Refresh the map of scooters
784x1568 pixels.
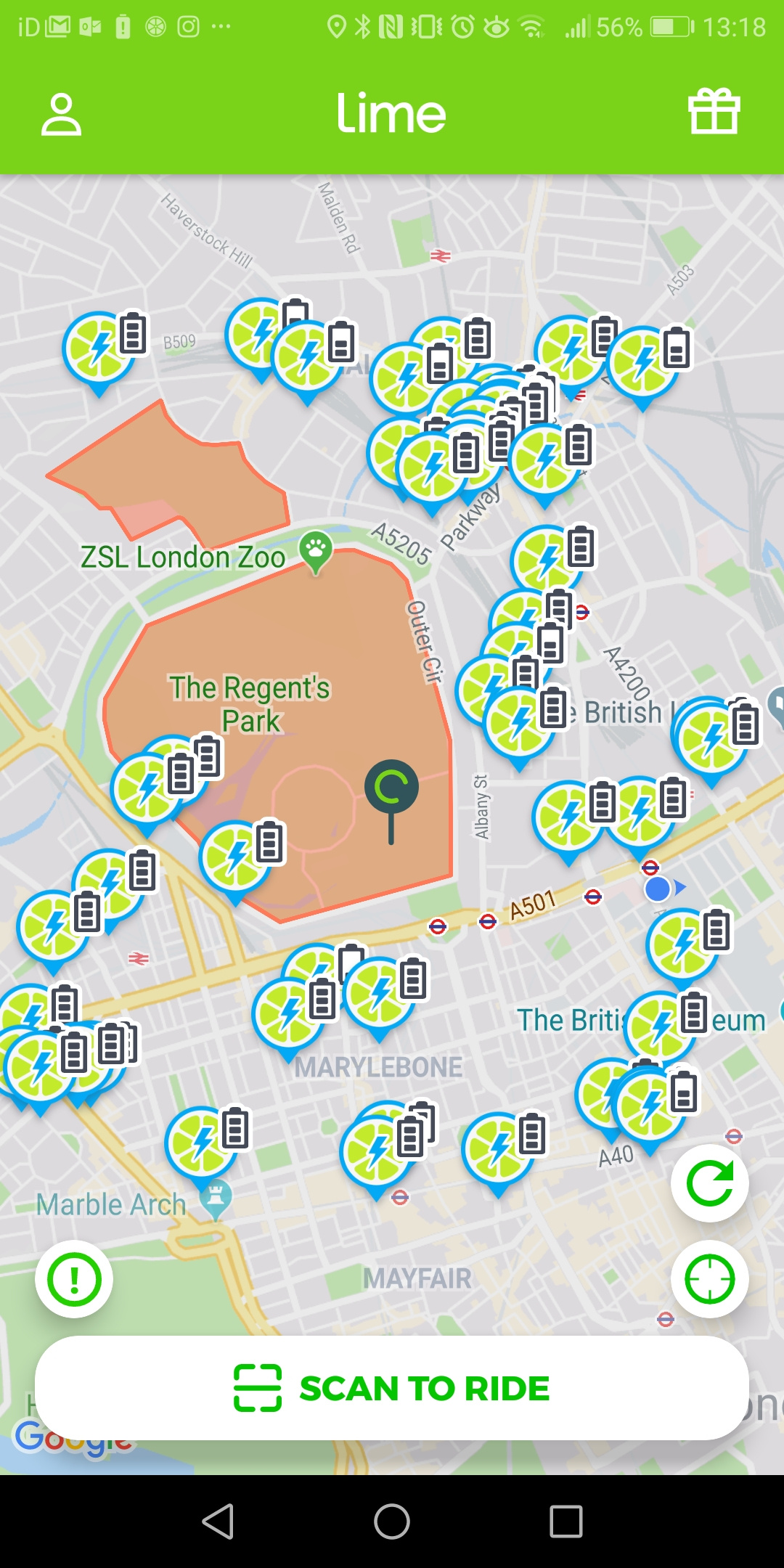click(x=709, y=1183)
